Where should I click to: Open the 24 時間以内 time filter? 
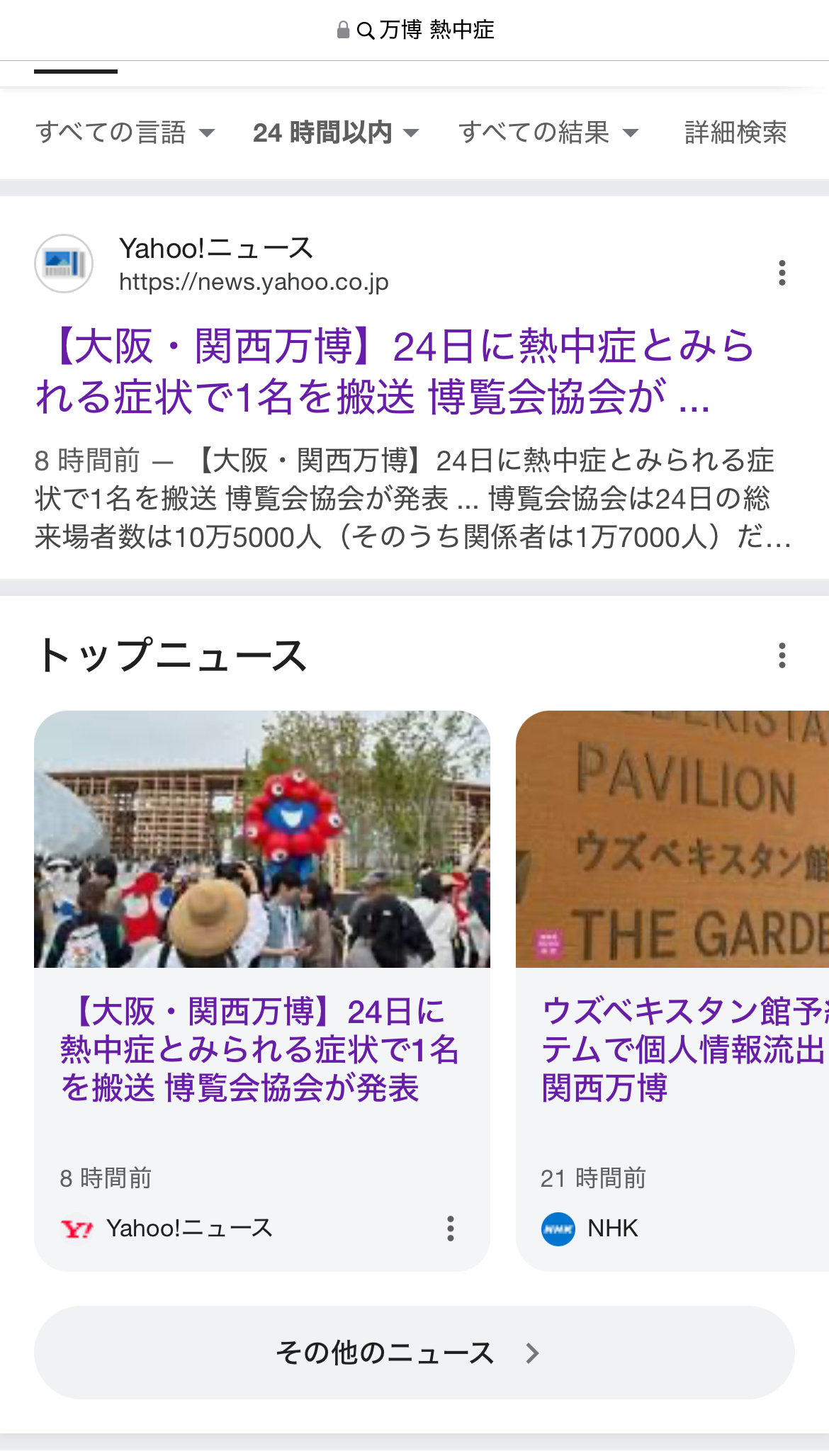pos(335,132)
